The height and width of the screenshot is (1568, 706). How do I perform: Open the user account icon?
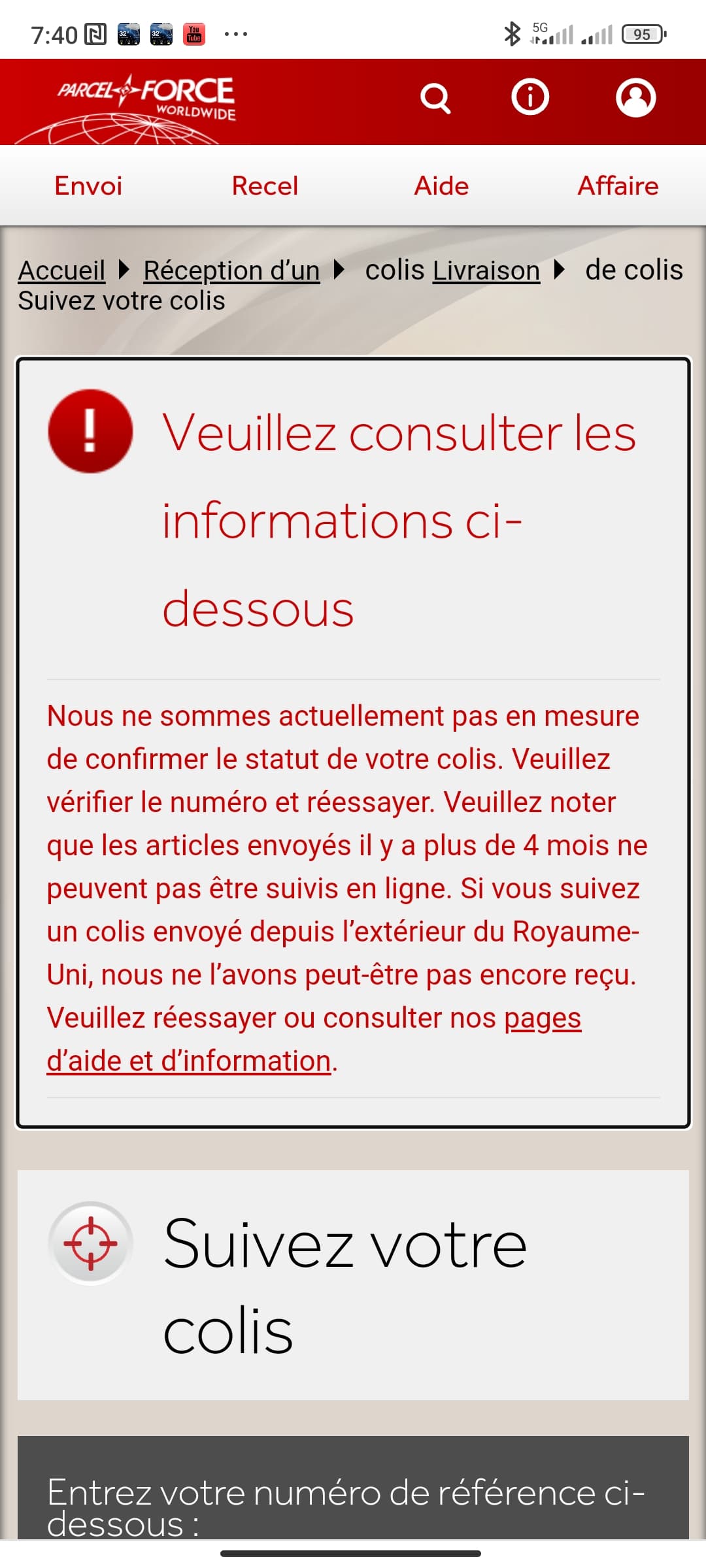[x=635, y=98]
